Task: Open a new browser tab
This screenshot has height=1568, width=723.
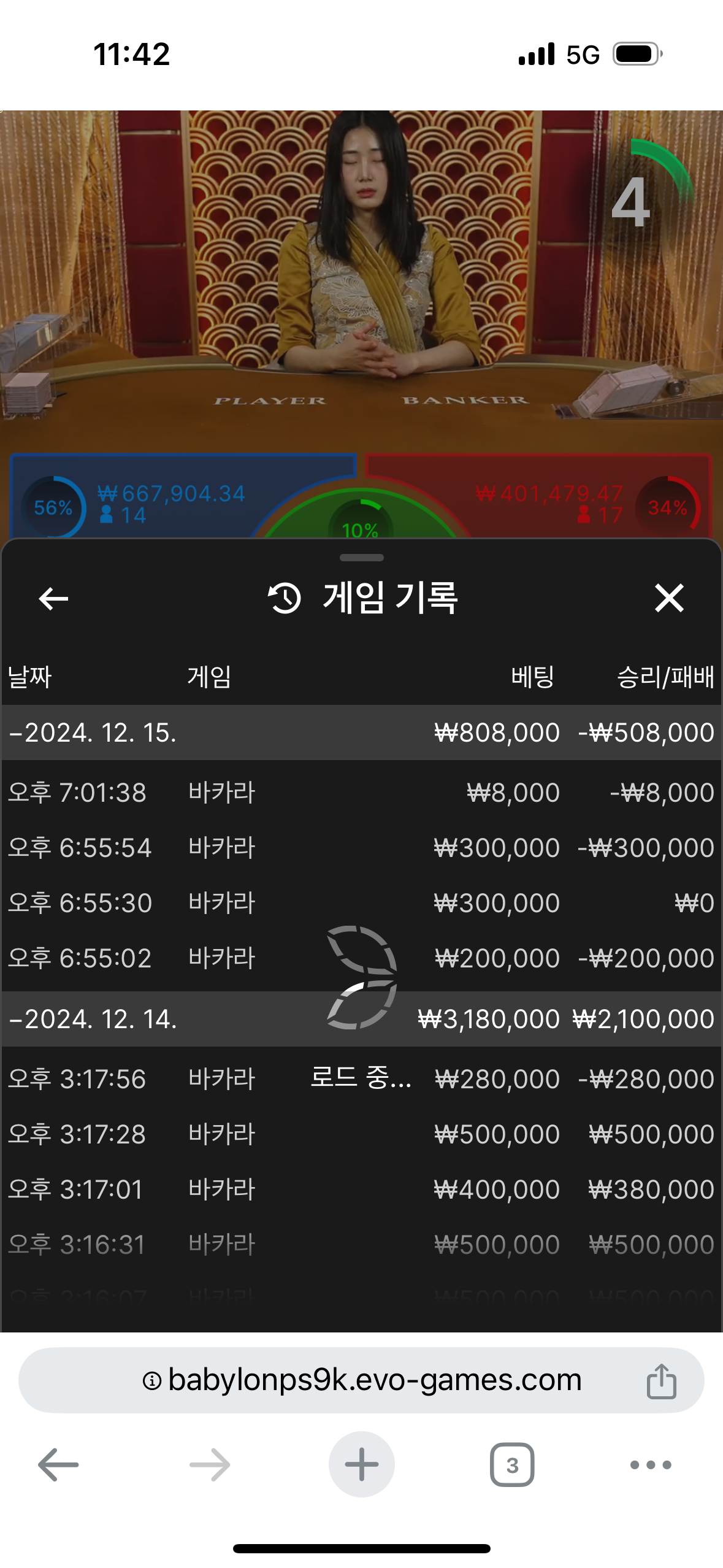Action: coord(361,1464)
